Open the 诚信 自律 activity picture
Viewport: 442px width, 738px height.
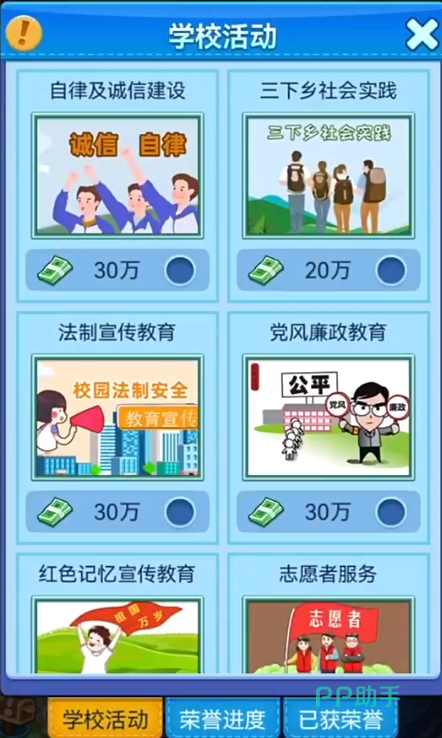pos(118,176)
